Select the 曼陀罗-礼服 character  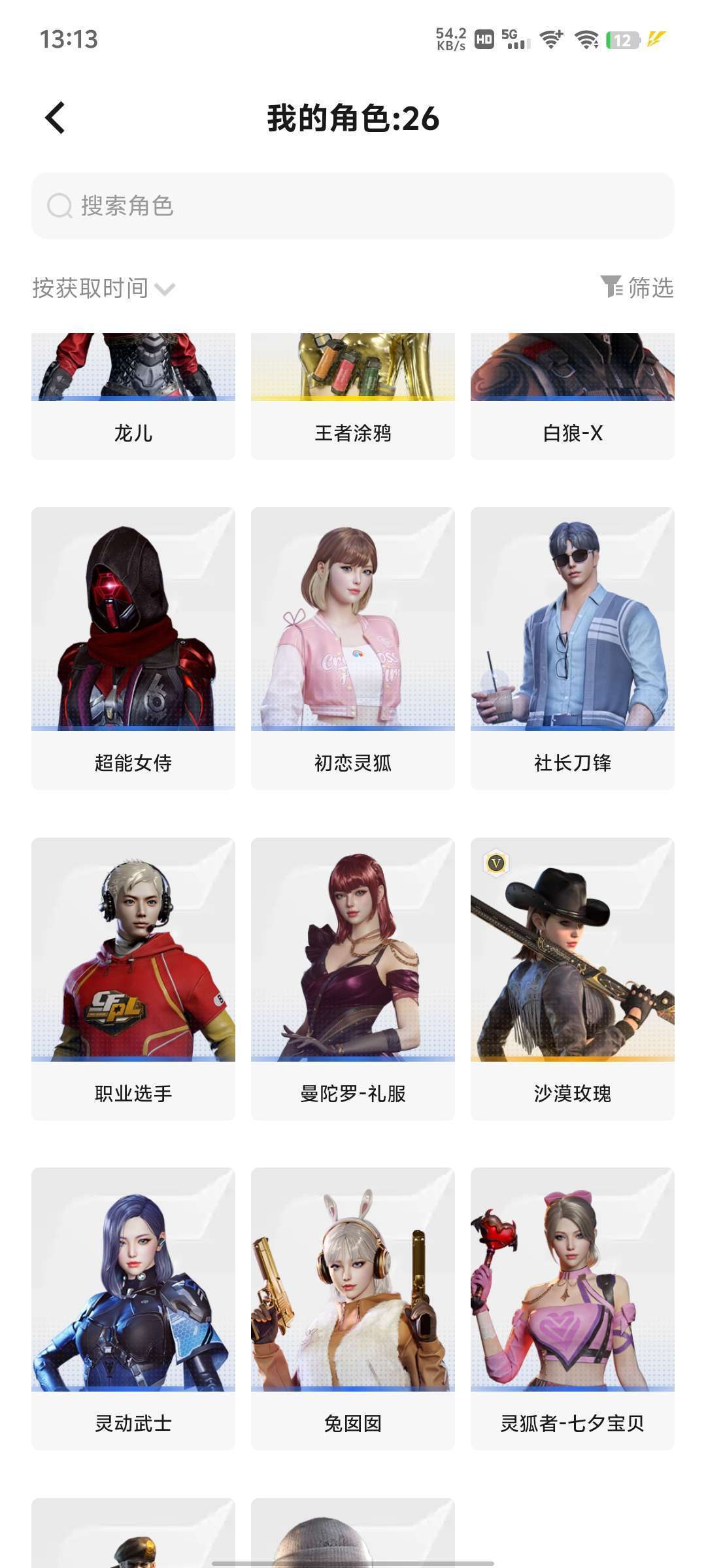point(353,977)
